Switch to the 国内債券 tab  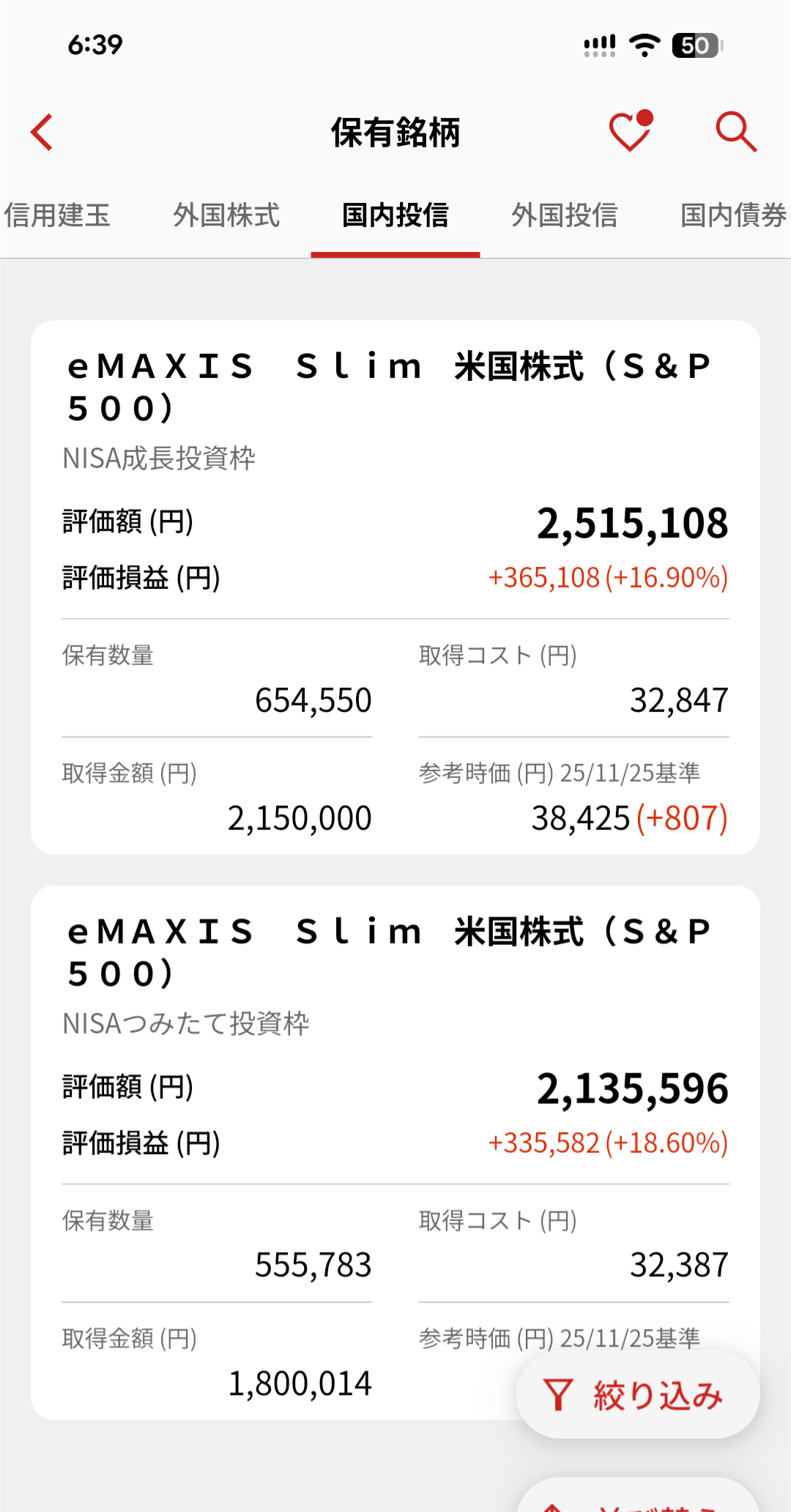(x=732, y=215)
